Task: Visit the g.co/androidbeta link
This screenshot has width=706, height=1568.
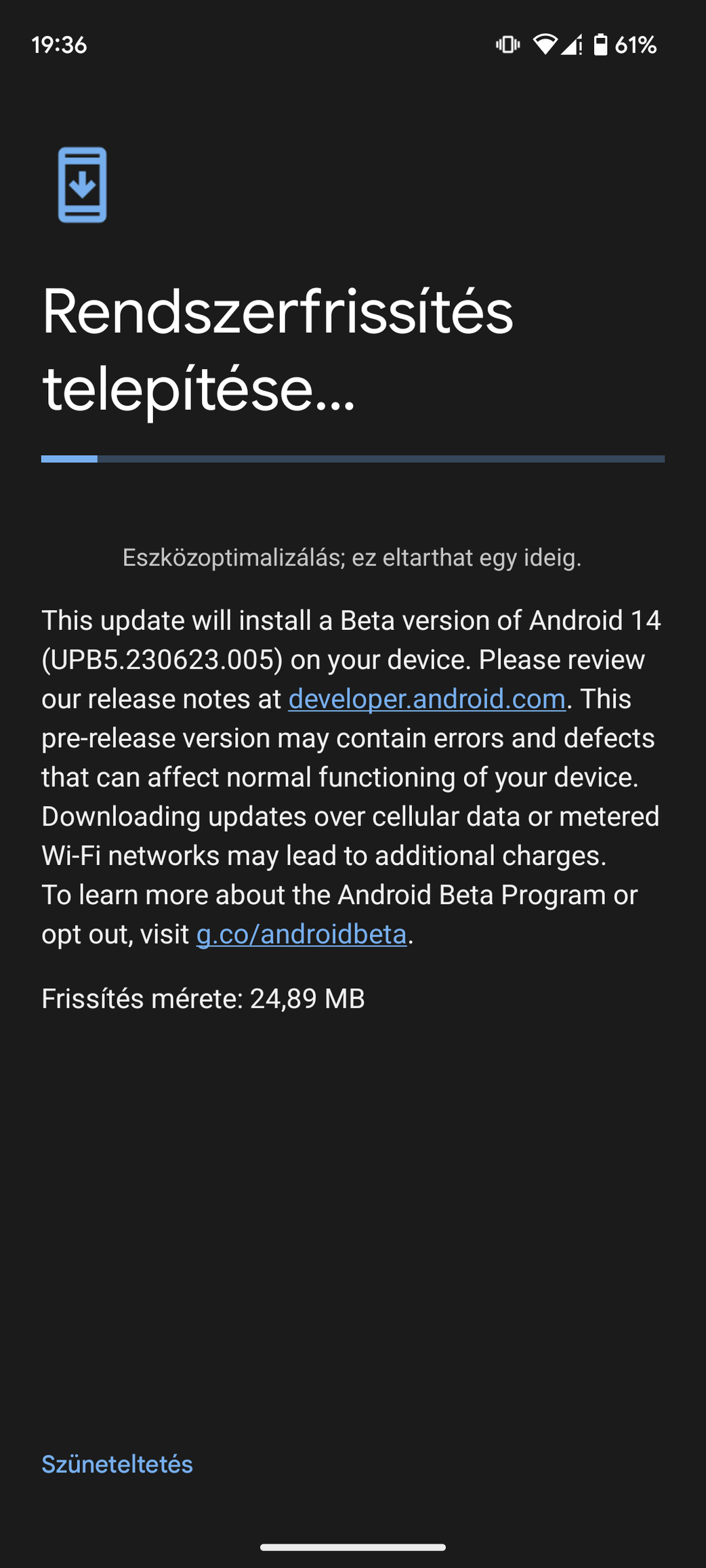Action: pos(302,935)
